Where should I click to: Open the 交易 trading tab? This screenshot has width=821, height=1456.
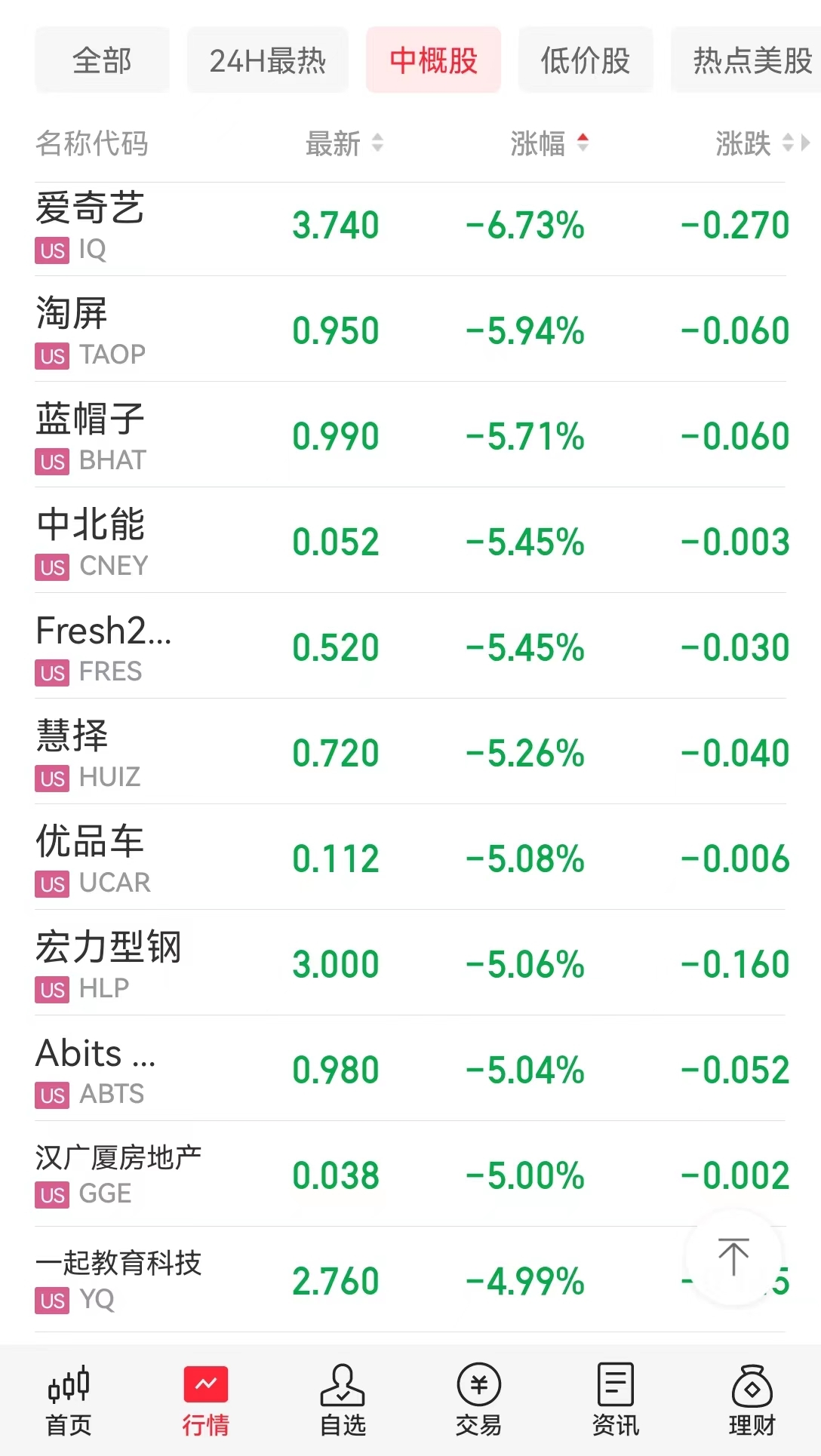pyautogui.click(x=478, y=1400)
